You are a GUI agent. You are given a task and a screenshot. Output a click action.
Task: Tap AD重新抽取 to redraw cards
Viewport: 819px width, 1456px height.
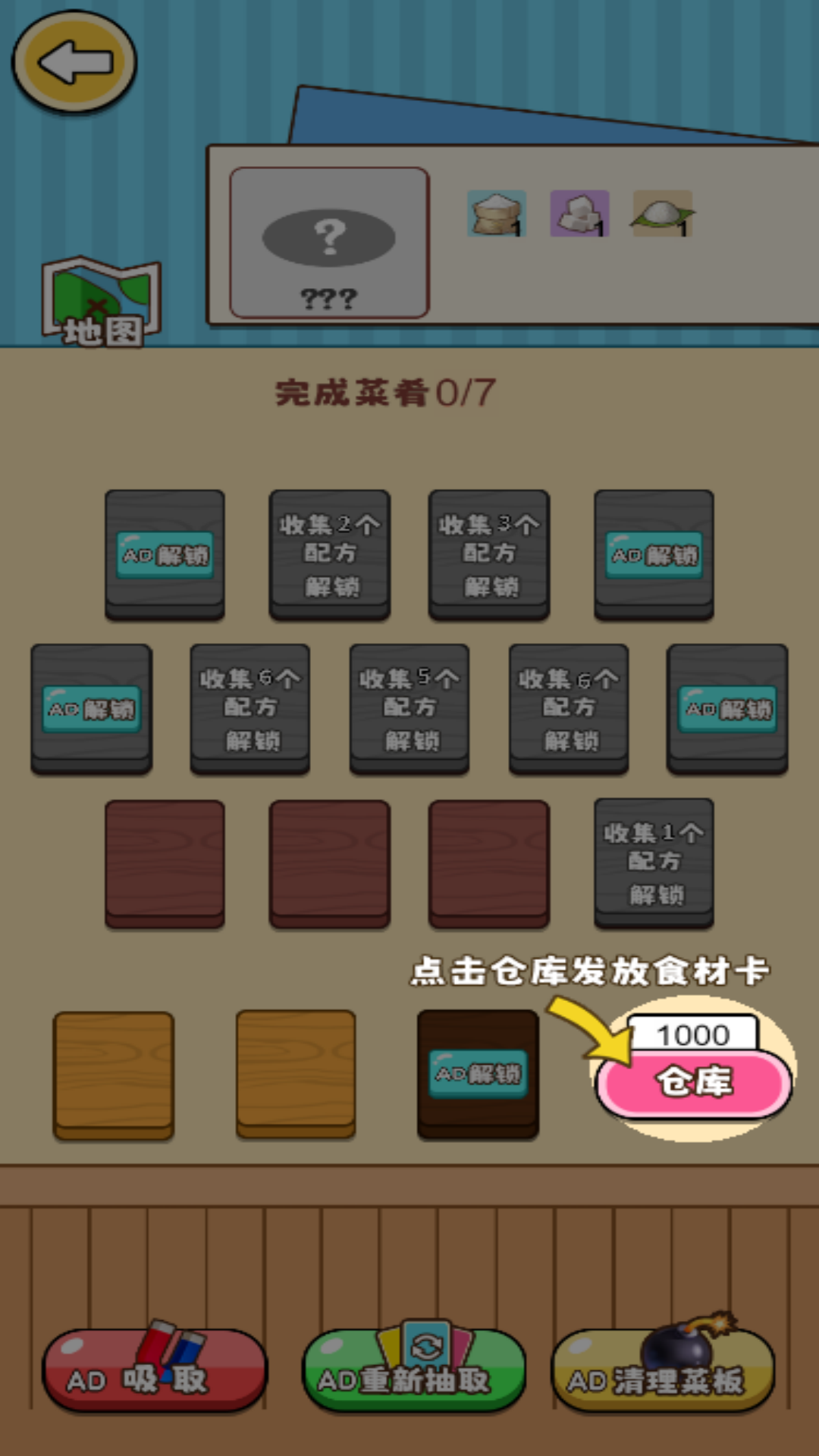pos(414,1371)
